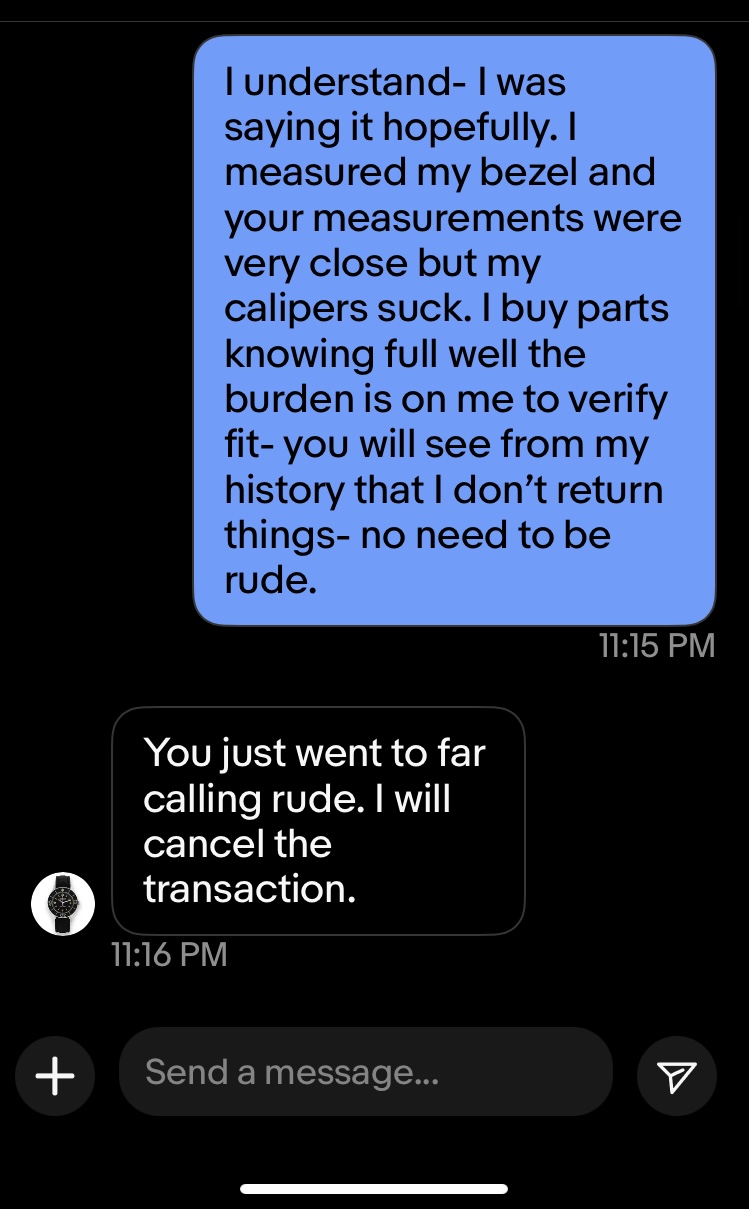
Task: Open the seller's watch profile avatar
Action: click(63, 904)
